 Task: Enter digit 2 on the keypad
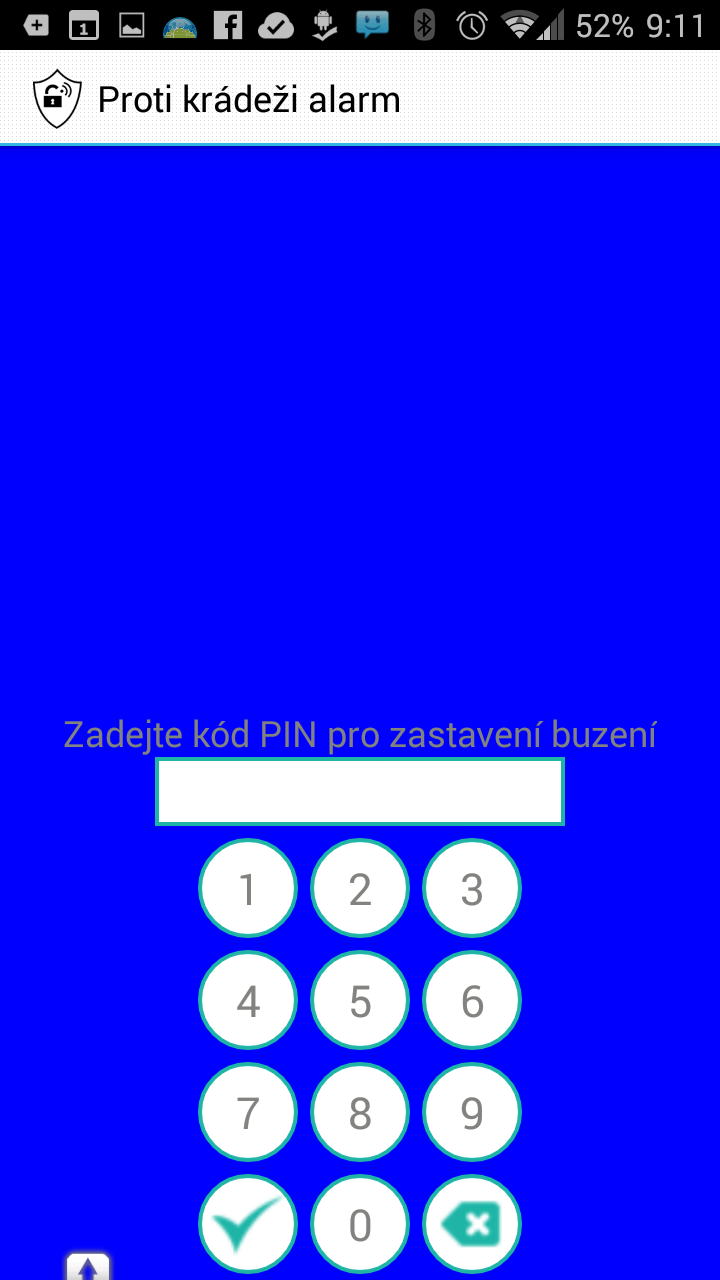click(360, 888)
